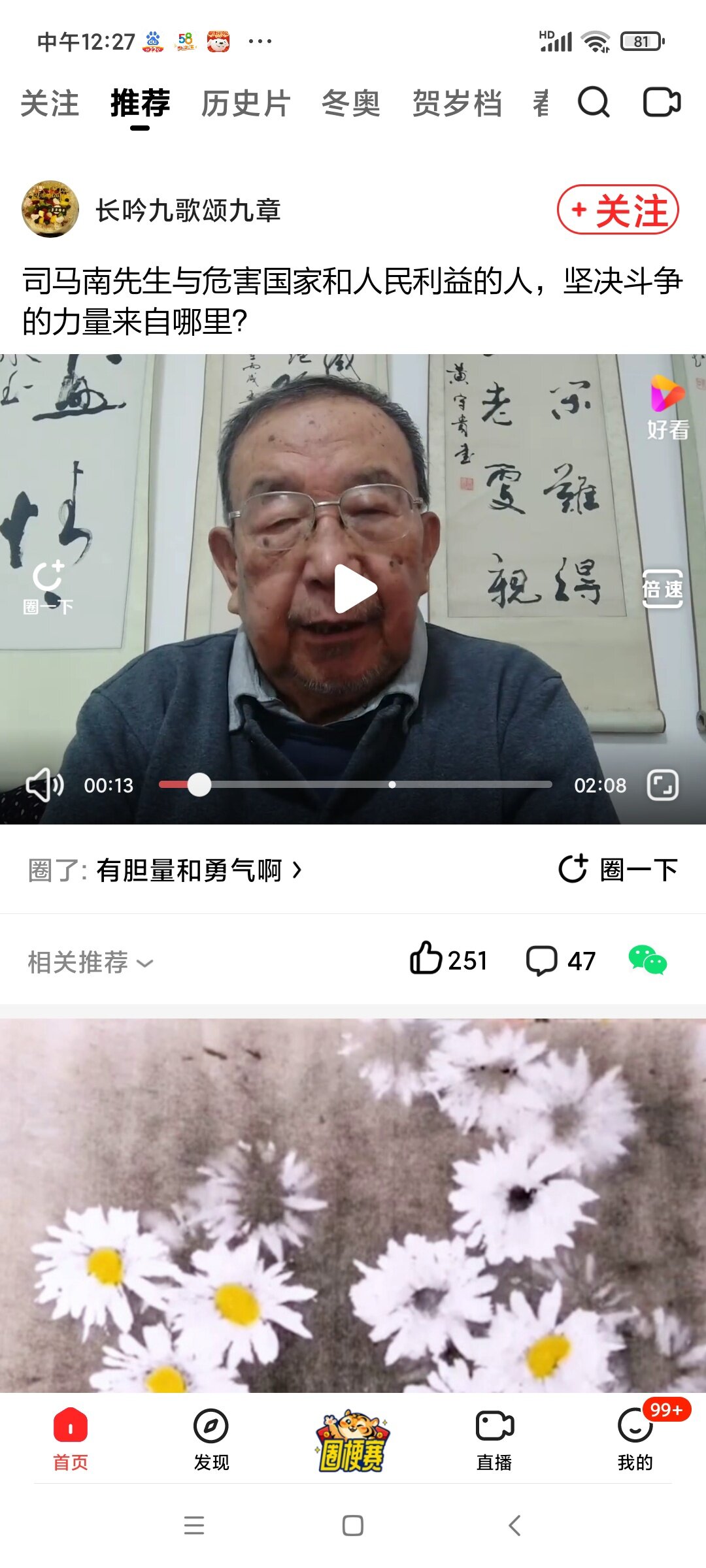The height and width of the screenshot is (1568, 706).
Task: Play the video with the center play button
Action: pyautogui.click(x=355, y=589)
